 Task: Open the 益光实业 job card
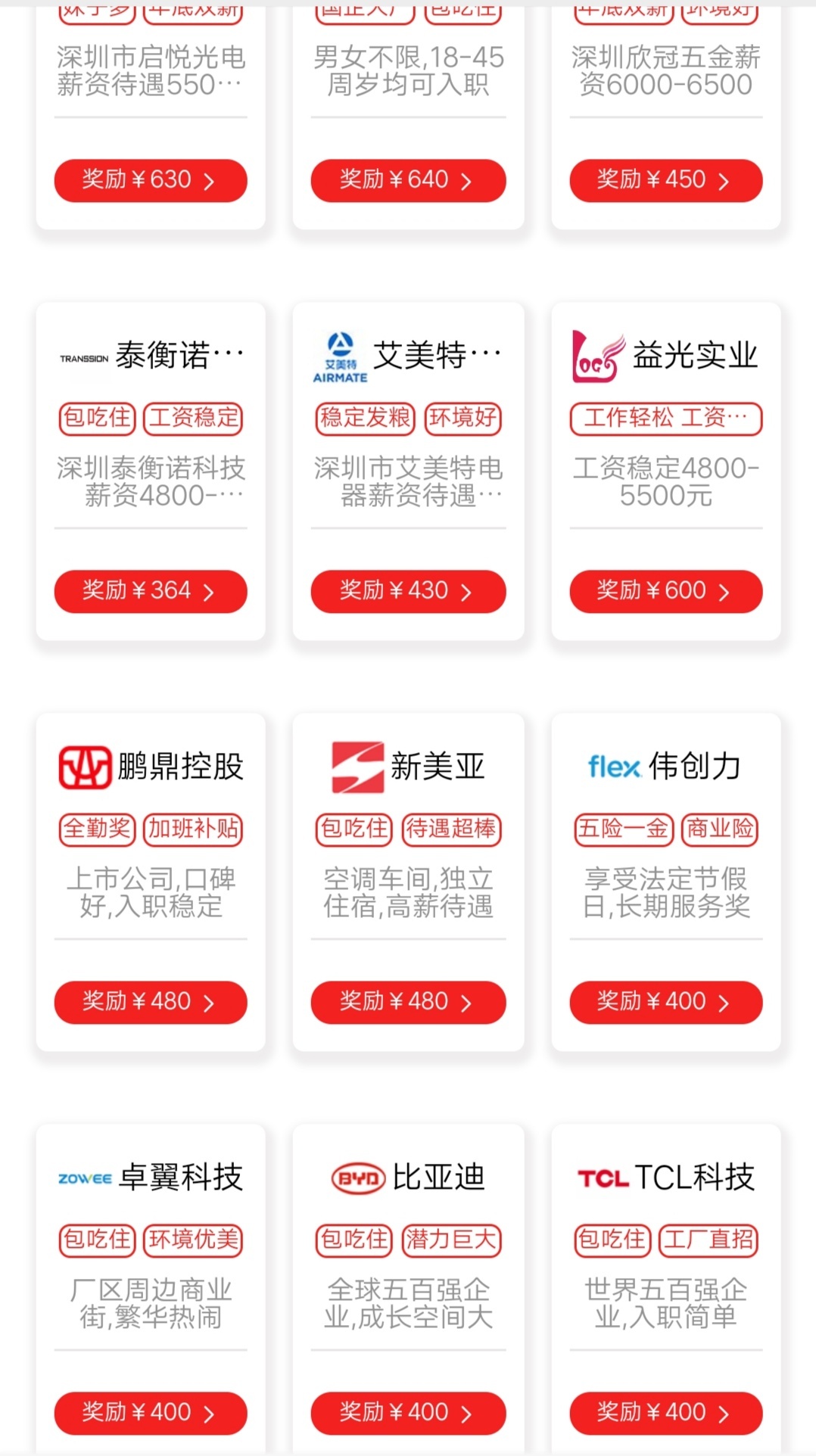tap(666, 471)
